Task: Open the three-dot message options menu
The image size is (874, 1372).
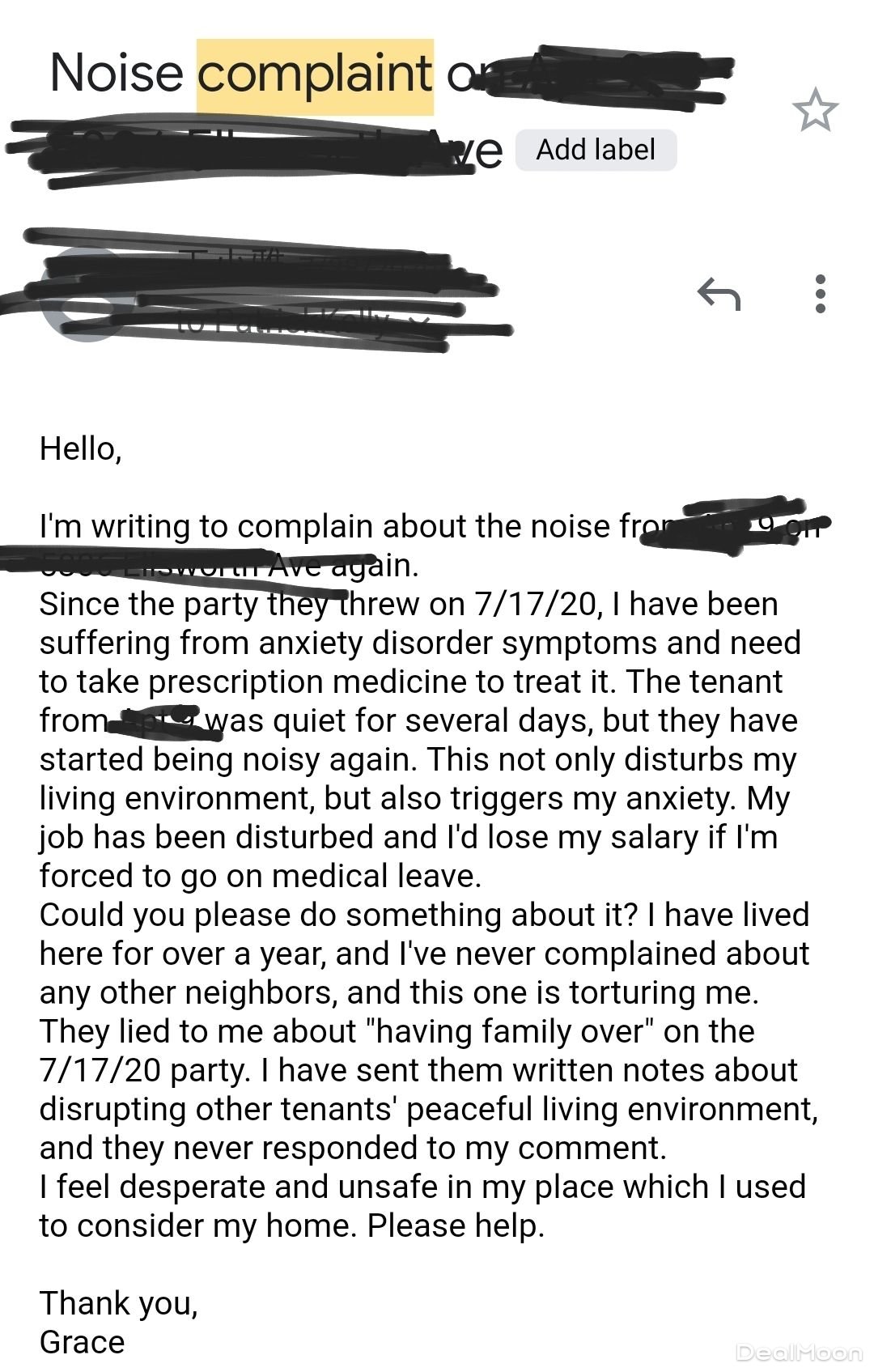Action: (820, 294)
